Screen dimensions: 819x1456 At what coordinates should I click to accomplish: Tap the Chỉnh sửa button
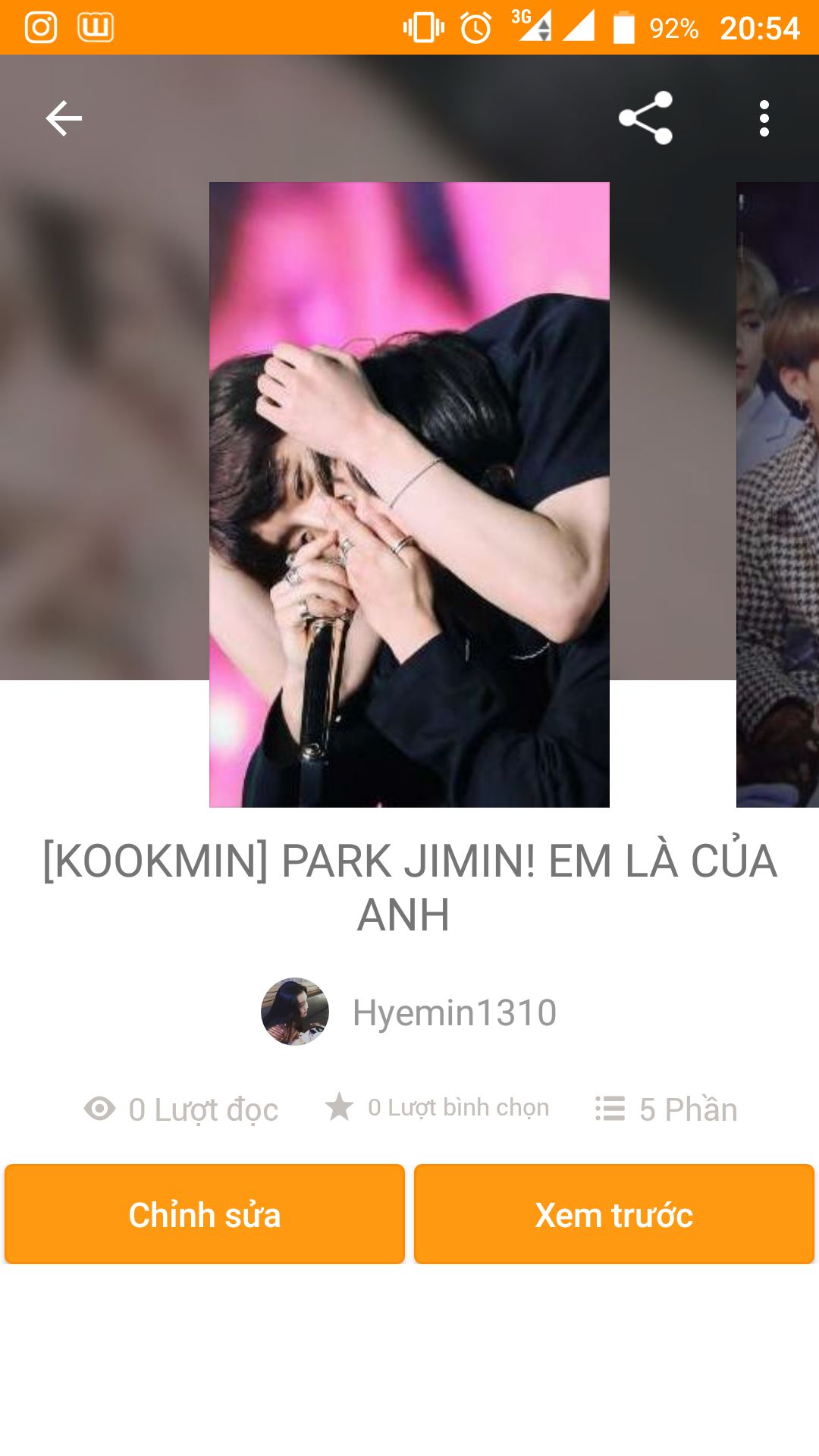pyautogui.click(x=205, y=1214)
